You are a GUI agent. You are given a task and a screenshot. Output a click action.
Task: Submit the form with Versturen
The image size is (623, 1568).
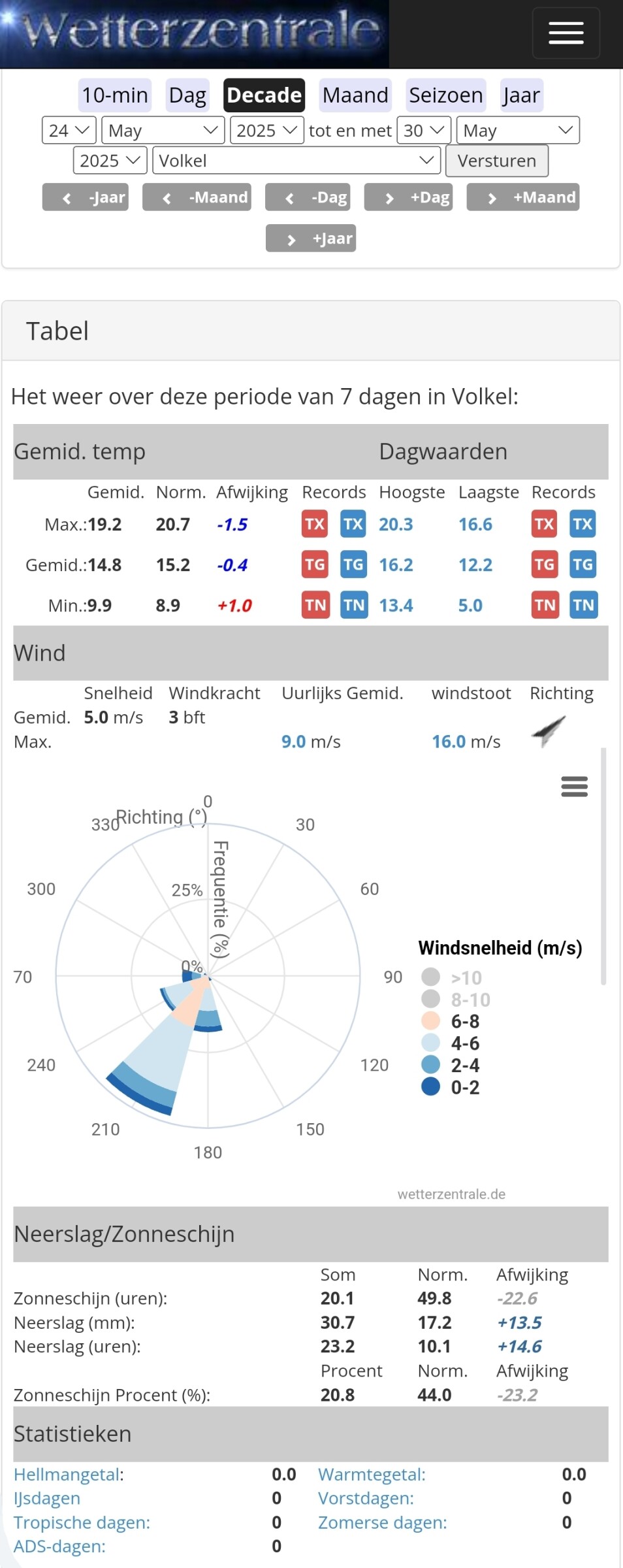496,161
